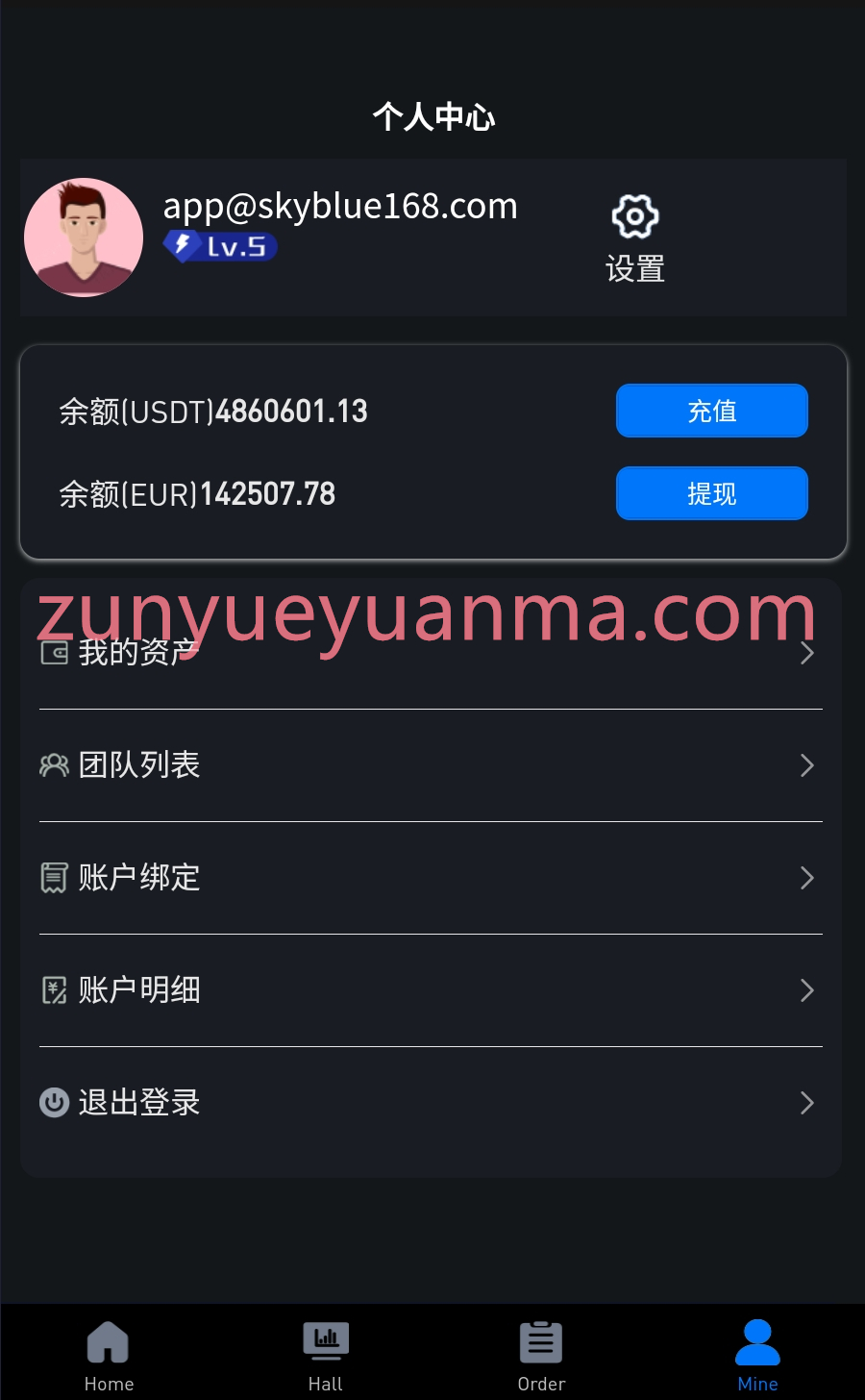Tap the 充值 recharge button
Image resolution: width=865 pixels, height=1400 pixels.
pos(711,411)
